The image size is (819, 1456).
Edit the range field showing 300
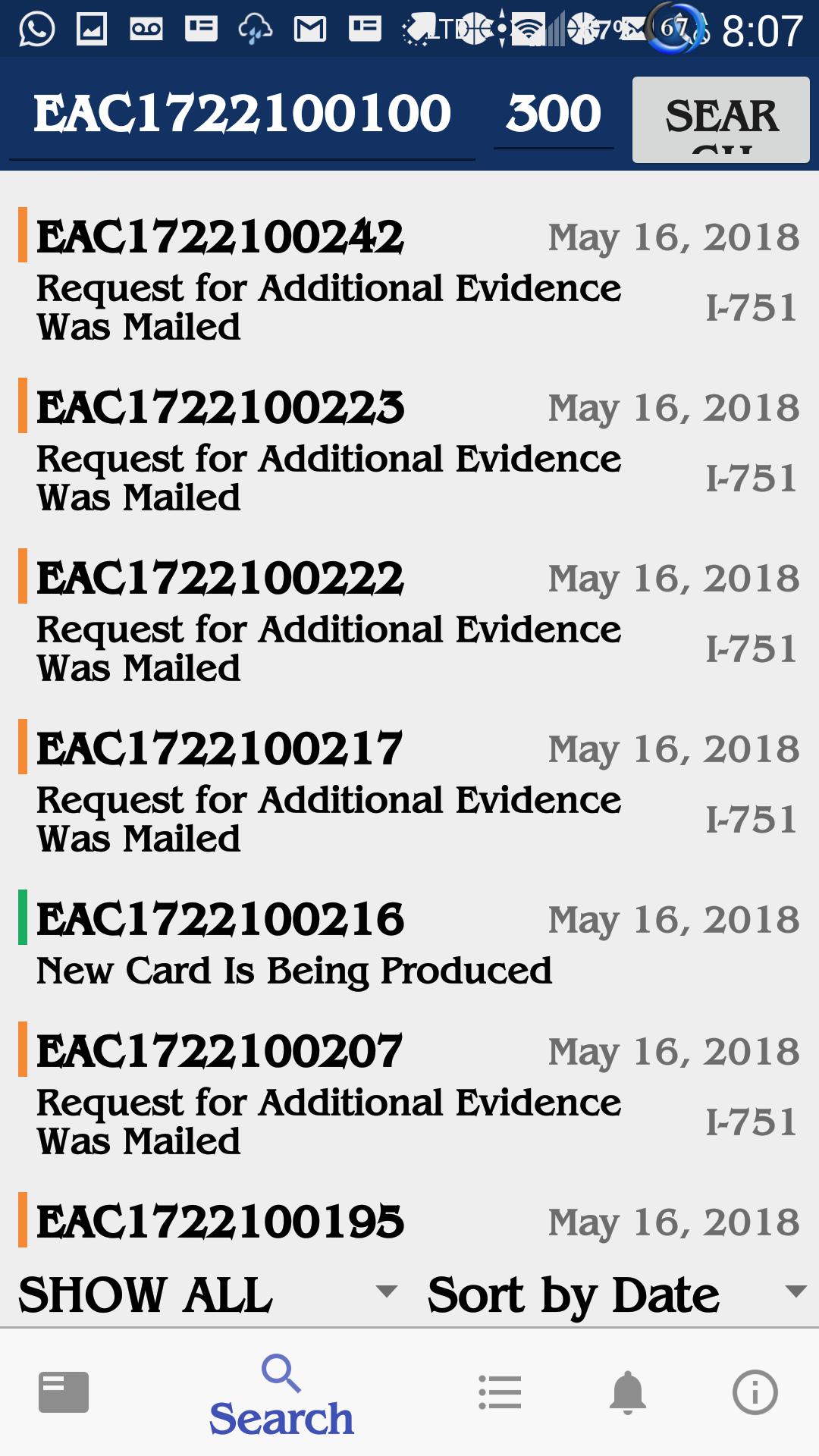click(x=554, y=115)
